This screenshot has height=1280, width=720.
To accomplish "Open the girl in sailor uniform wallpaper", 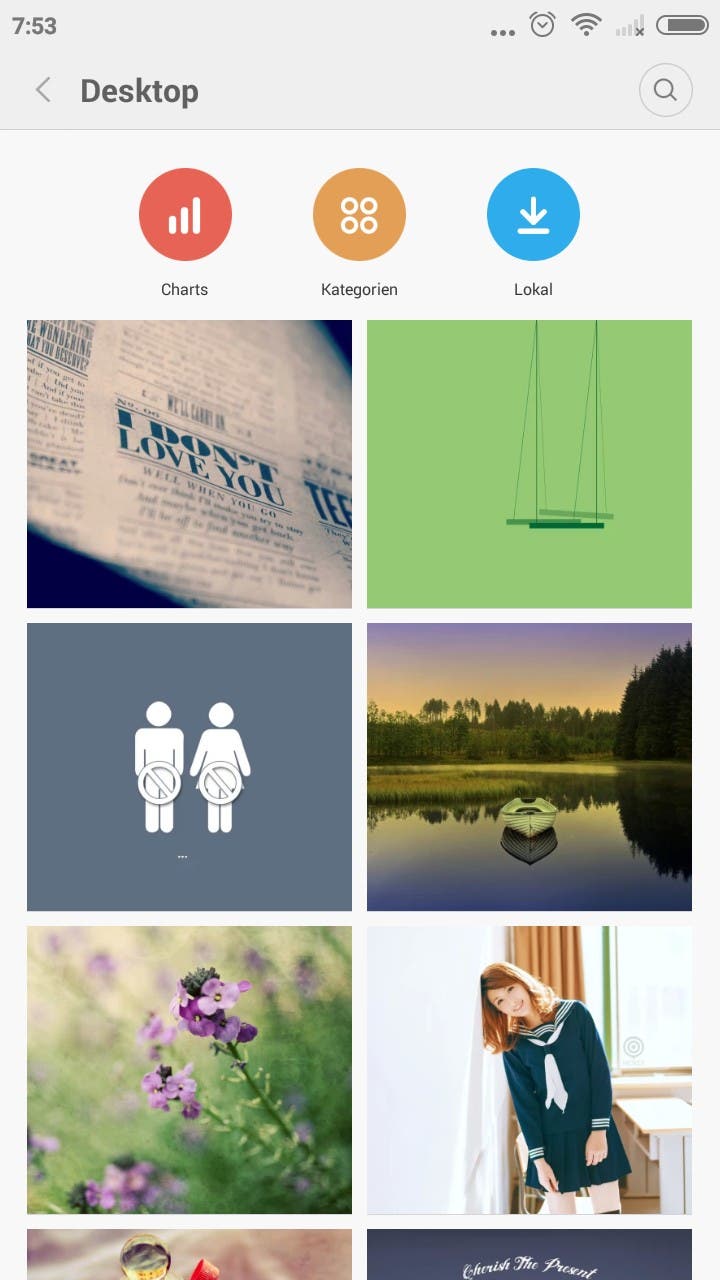I will tap(529, 1070).
